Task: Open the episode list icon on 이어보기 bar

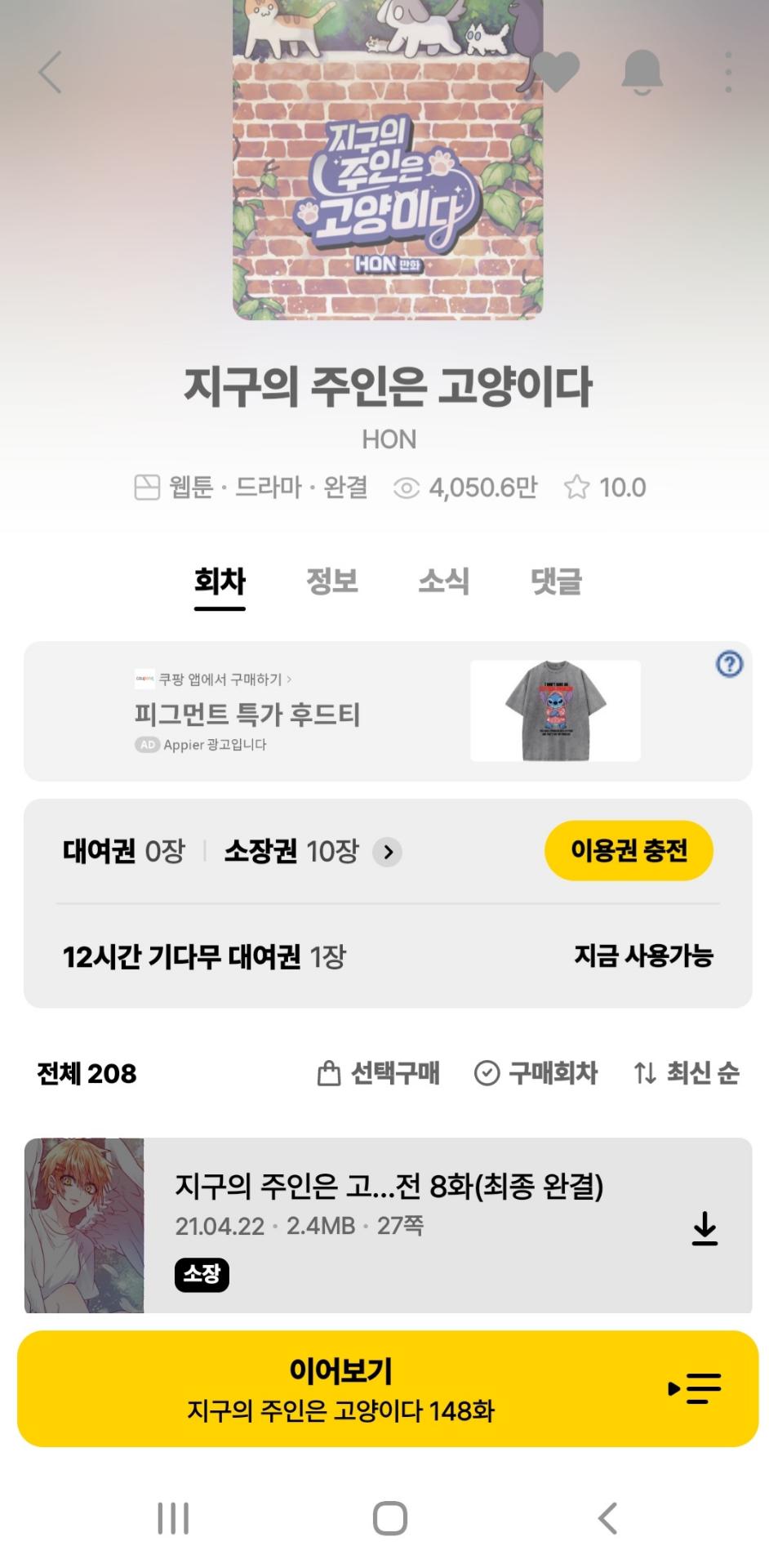Action: click(x=695, y=1388)
